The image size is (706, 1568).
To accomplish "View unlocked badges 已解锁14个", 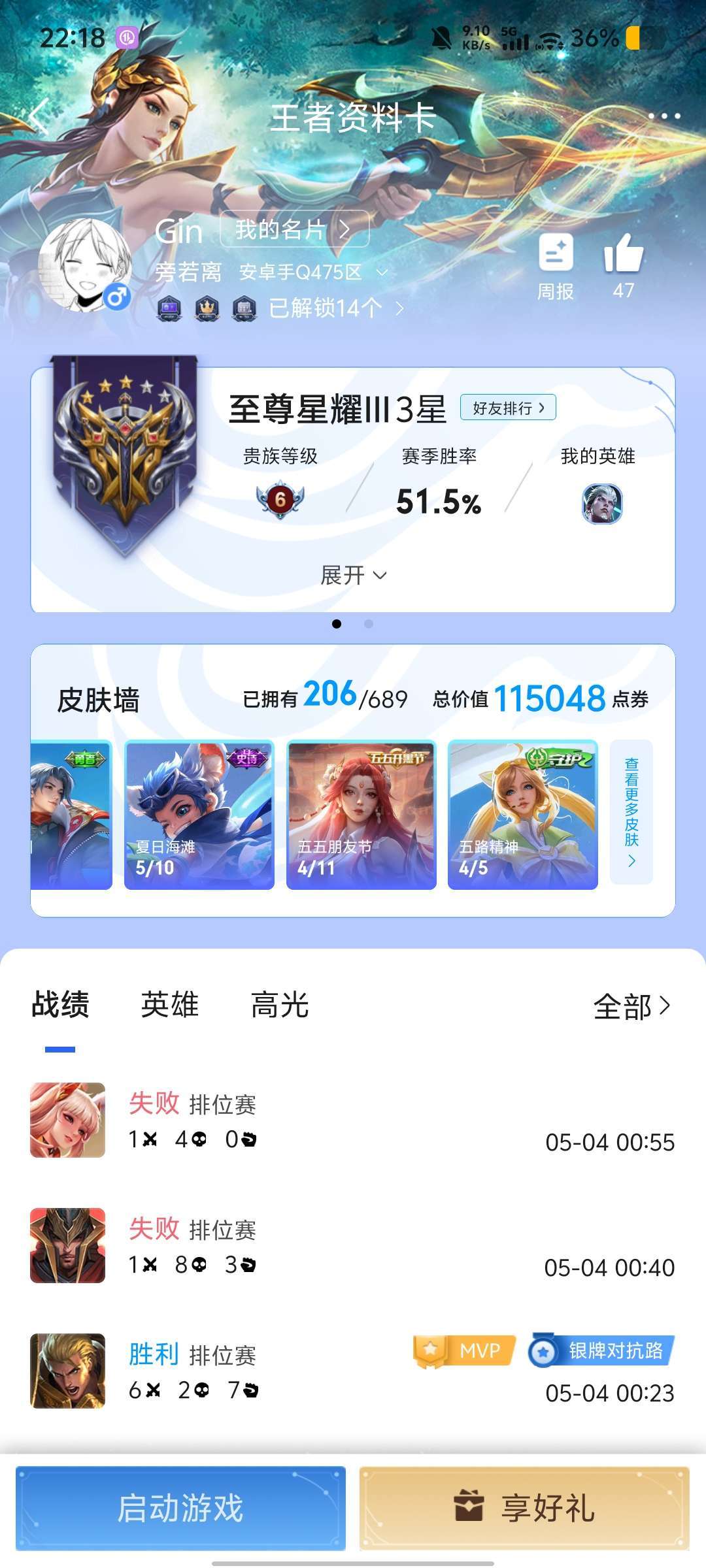I will click(337, 308).
